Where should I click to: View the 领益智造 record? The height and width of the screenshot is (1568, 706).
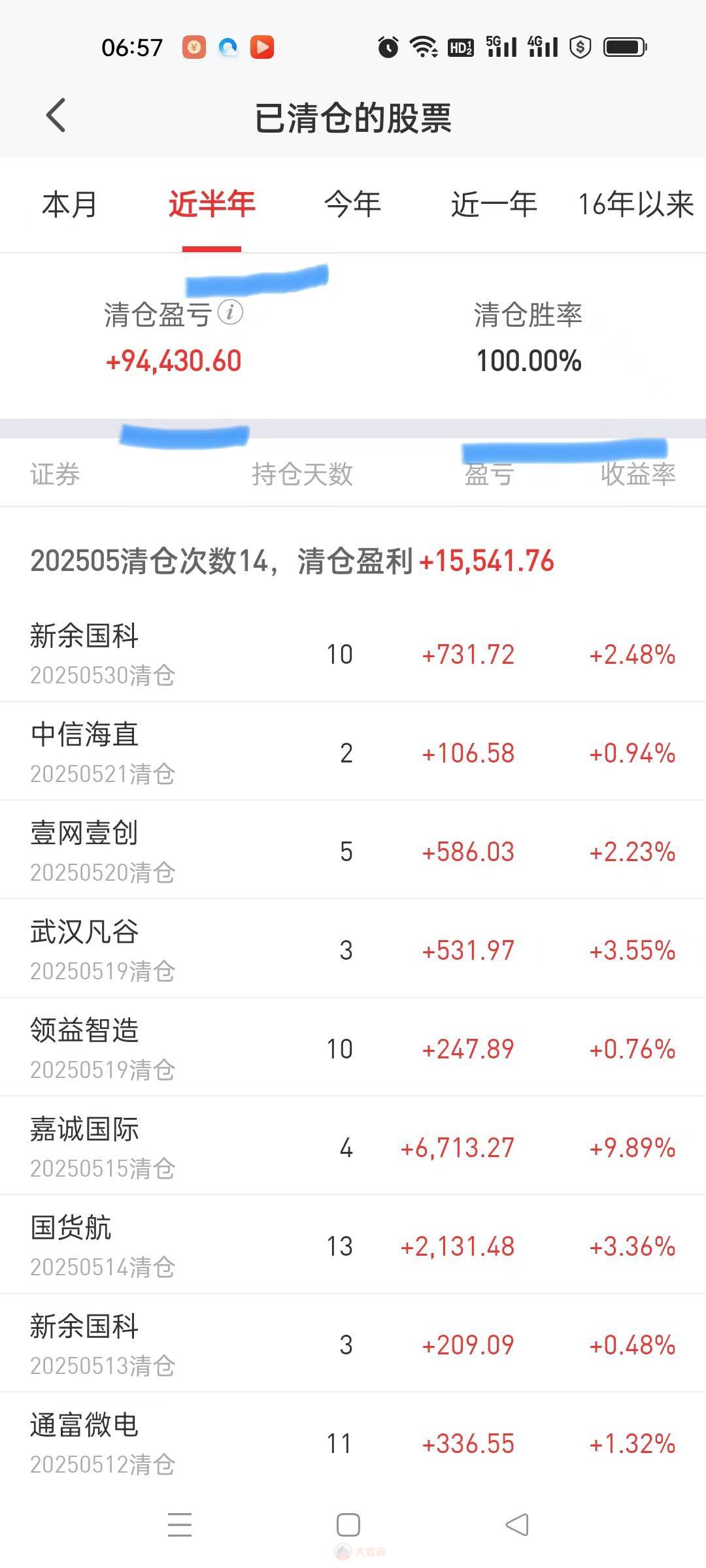coord(353,1047)
